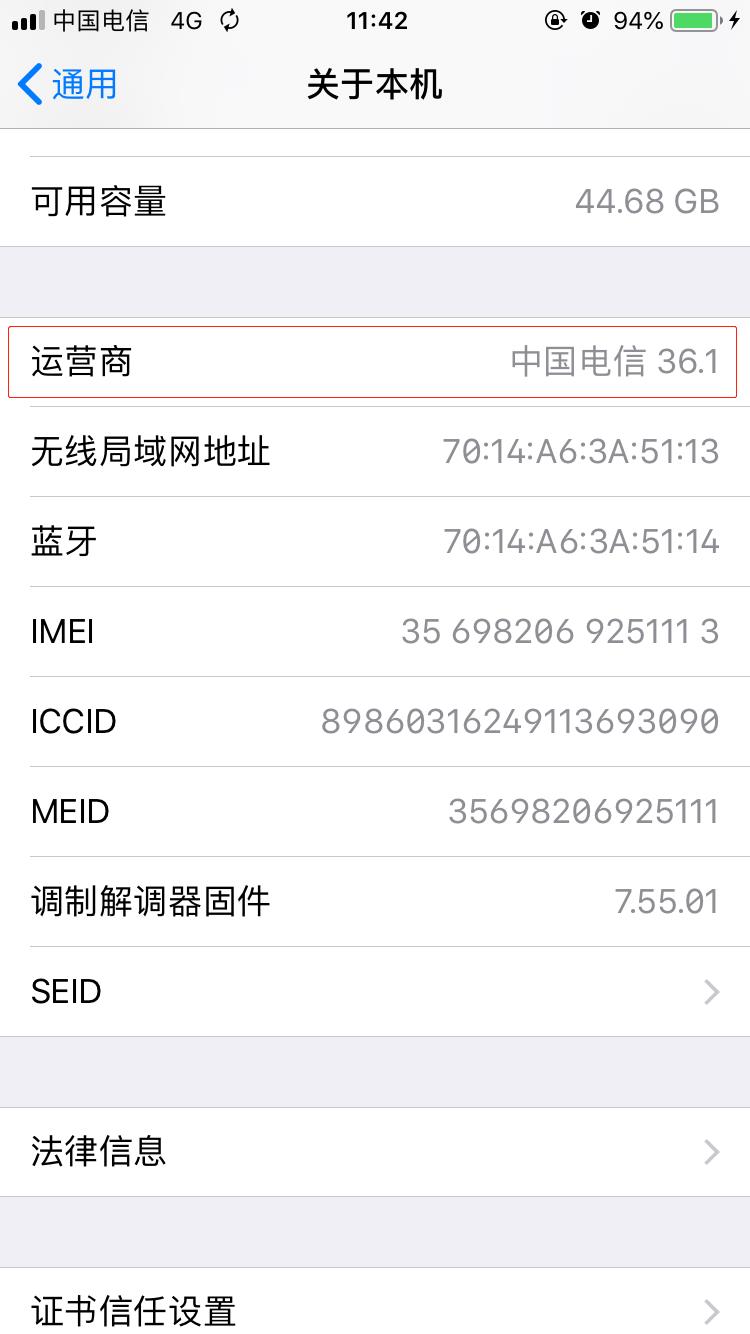Tap the 可用容量 storage row
The height and width of the screenshot is (1334, 750).
[x=375, y=201]
